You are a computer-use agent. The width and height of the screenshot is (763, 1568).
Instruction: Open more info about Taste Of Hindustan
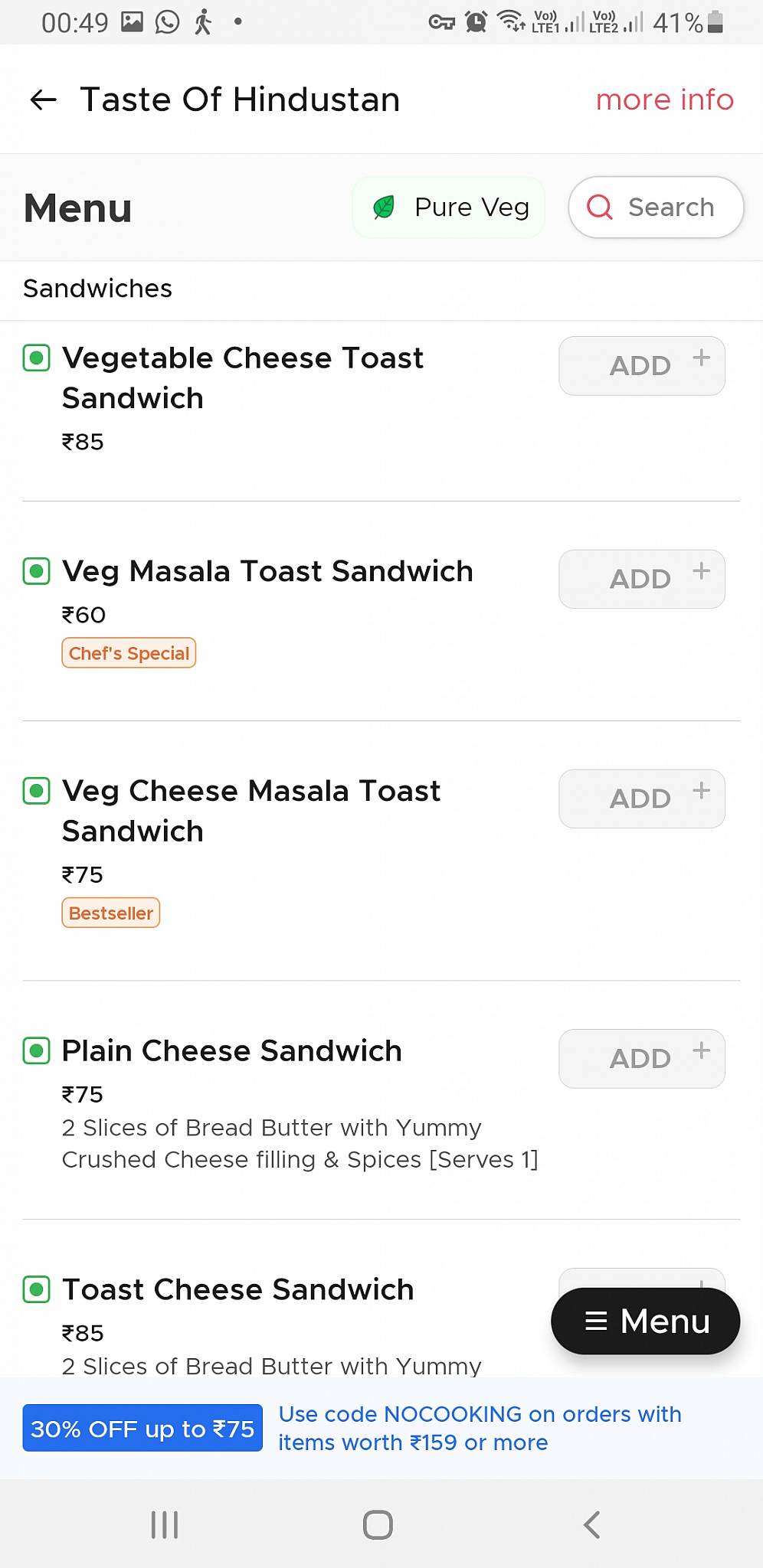point(663,100)
